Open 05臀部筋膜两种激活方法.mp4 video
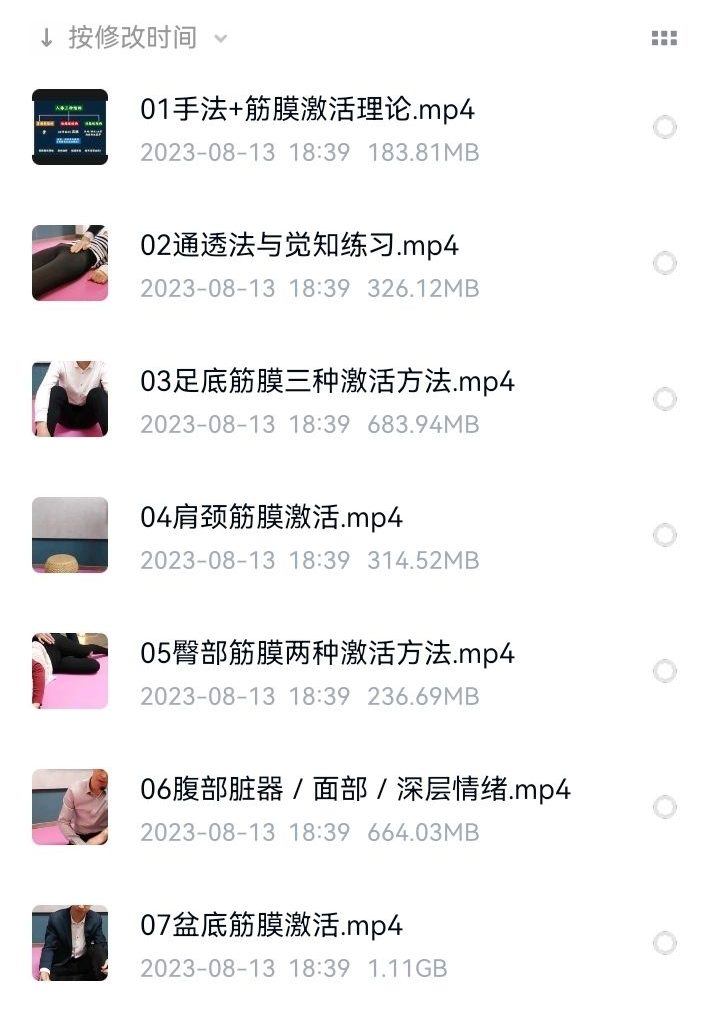The height and width of the screenshot is (1020, 720). tap(327, 654)
